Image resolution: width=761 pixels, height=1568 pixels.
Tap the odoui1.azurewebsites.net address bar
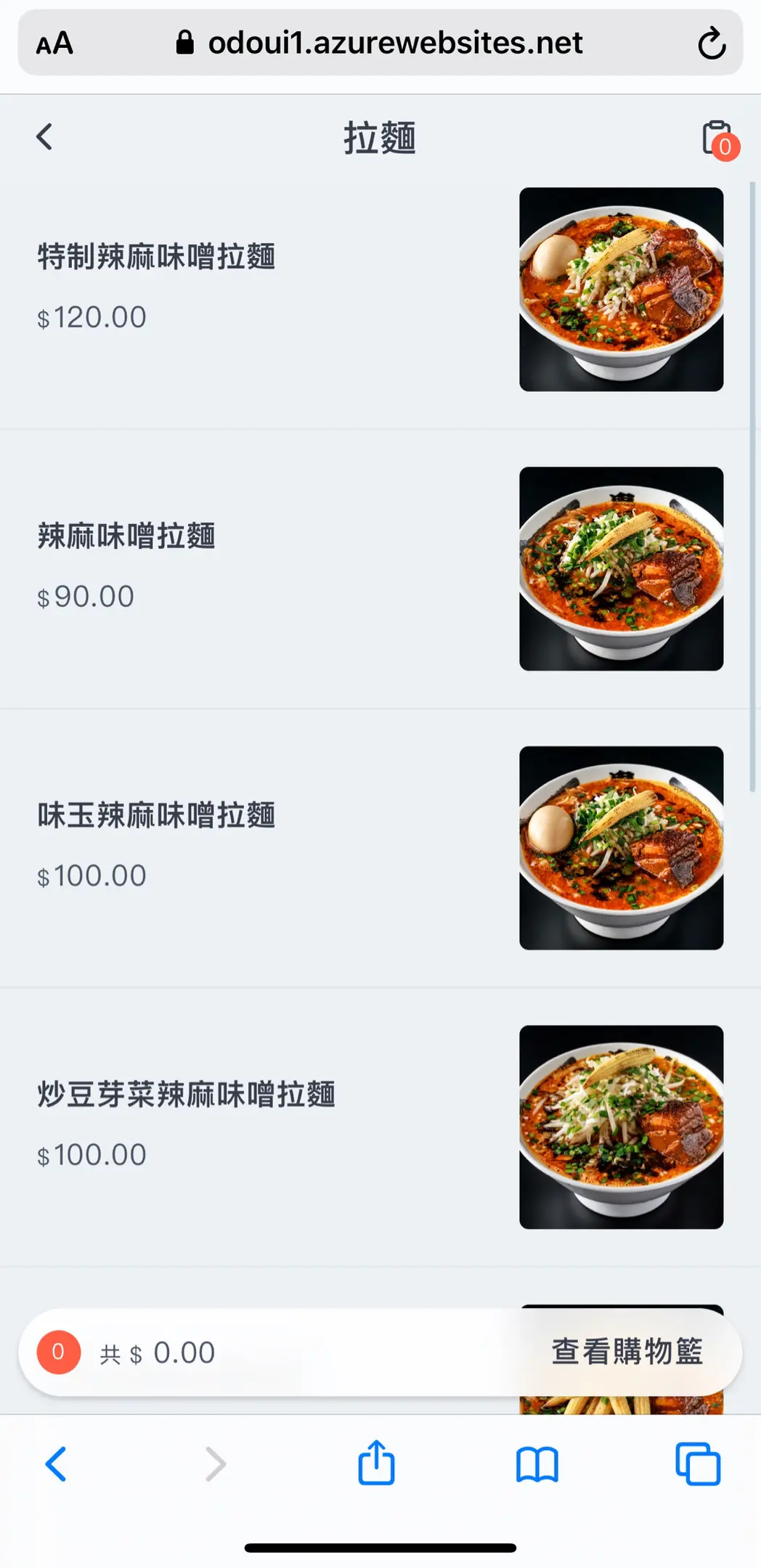tap(394, 44)
